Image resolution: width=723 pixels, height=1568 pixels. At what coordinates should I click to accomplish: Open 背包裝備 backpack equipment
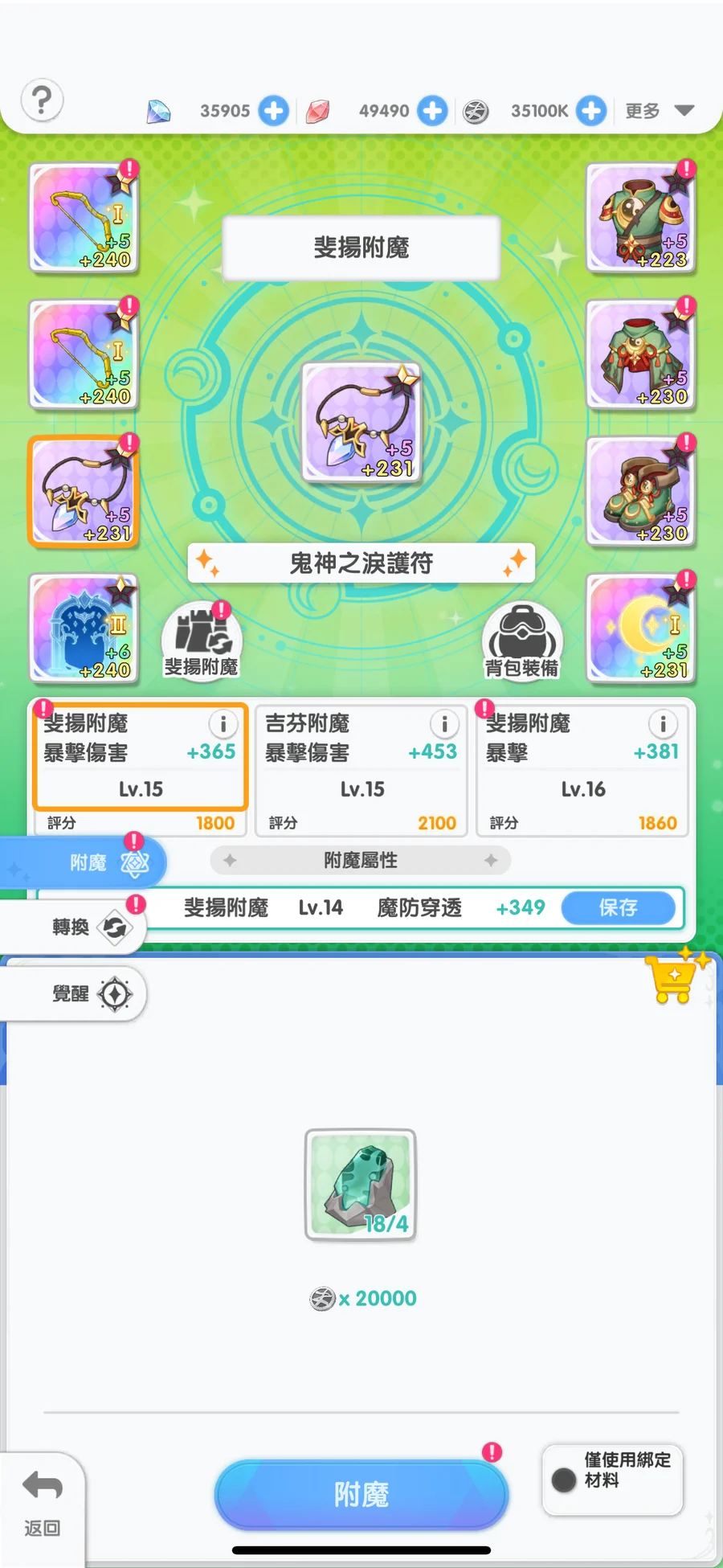522,642
